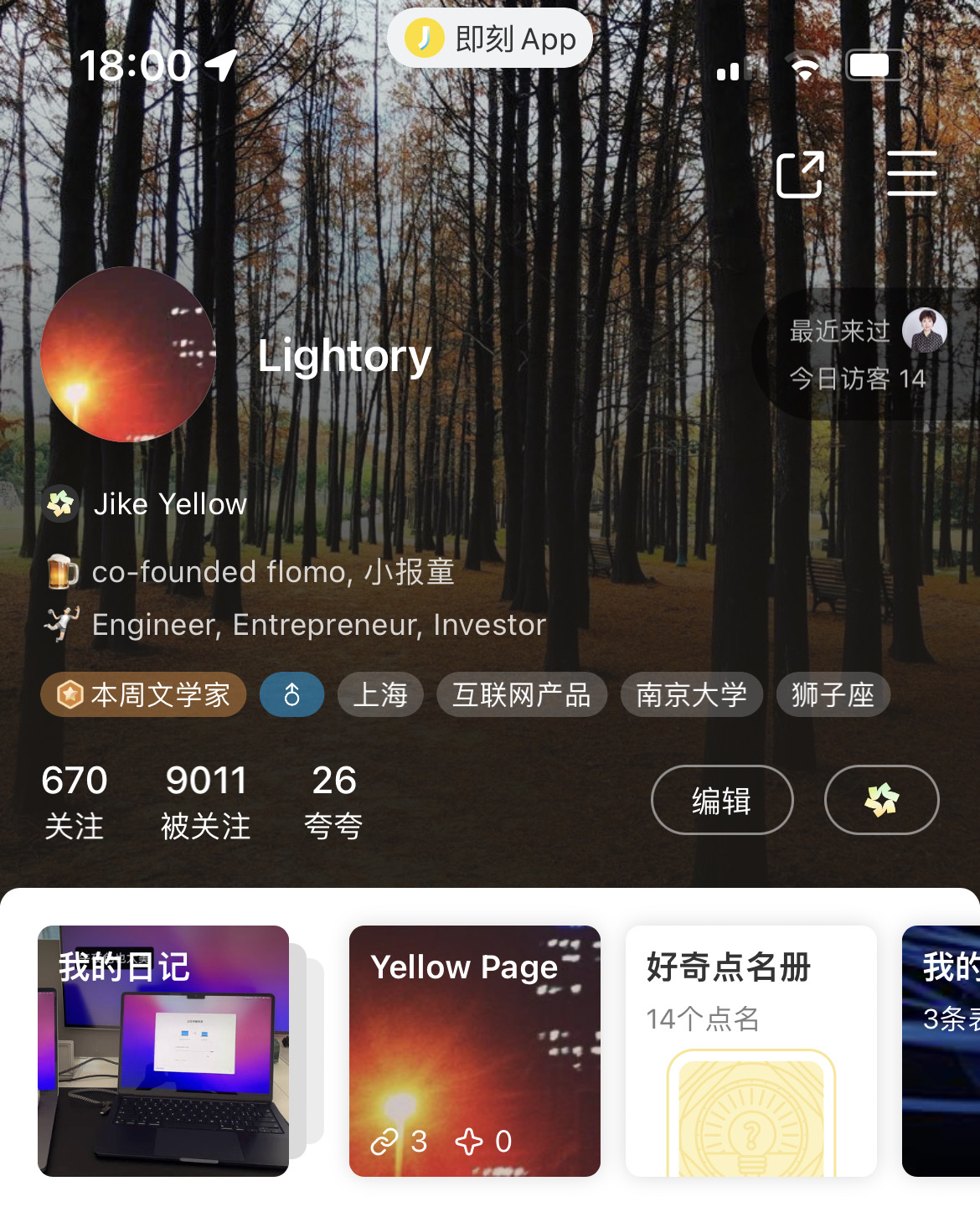
Task: Open the 好奇点名册 card
Action: [751, 1051]
